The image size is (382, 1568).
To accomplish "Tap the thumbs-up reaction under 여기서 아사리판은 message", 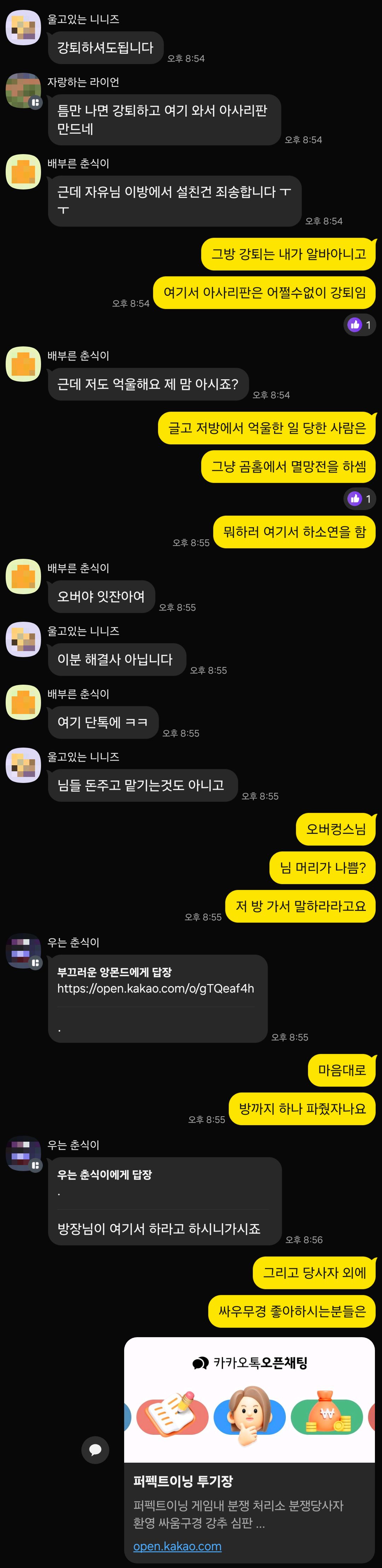I will pos(359,325).
